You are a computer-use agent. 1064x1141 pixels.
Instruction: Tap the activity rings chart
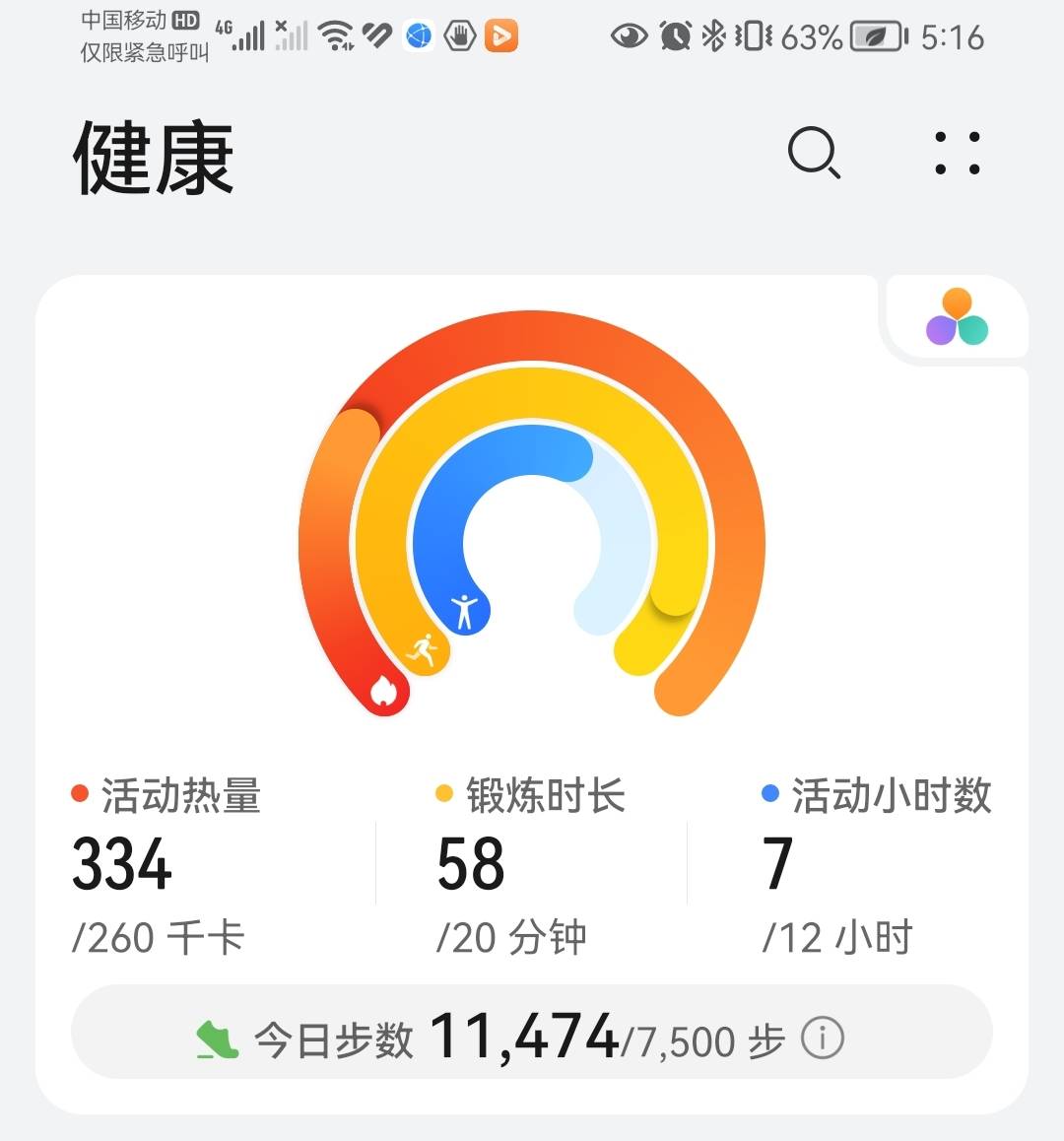point(532,512)
